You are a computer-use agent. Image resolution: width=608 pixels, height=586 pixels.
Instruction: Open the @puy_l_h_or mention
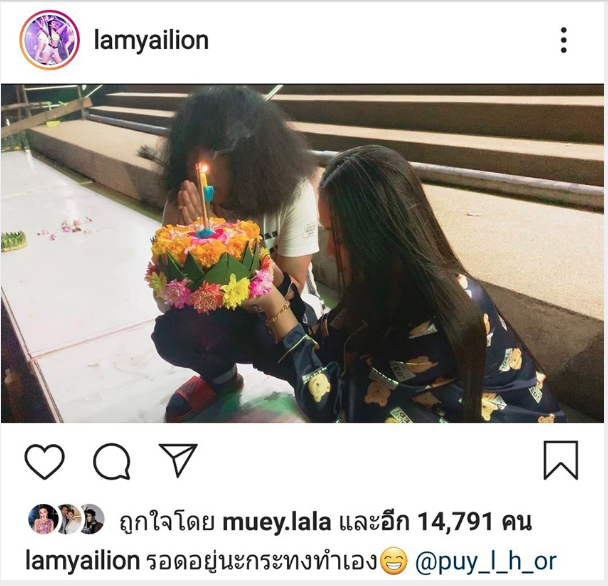pyautogui.click(x=485, y=560)
